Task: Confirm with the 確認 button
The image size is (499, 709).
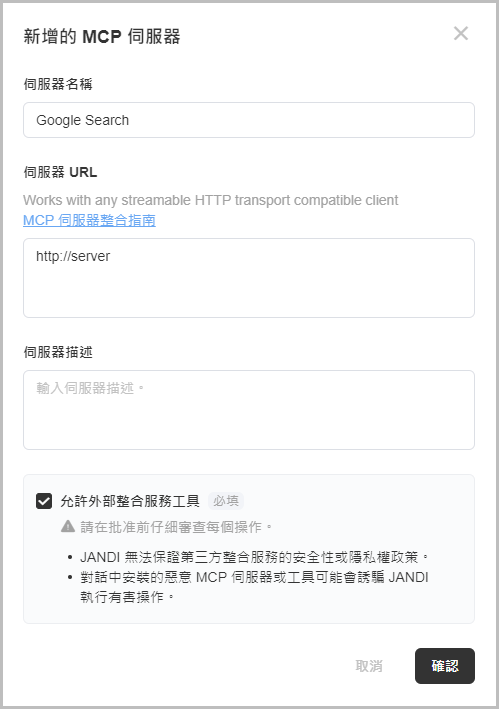Action: 445,666
